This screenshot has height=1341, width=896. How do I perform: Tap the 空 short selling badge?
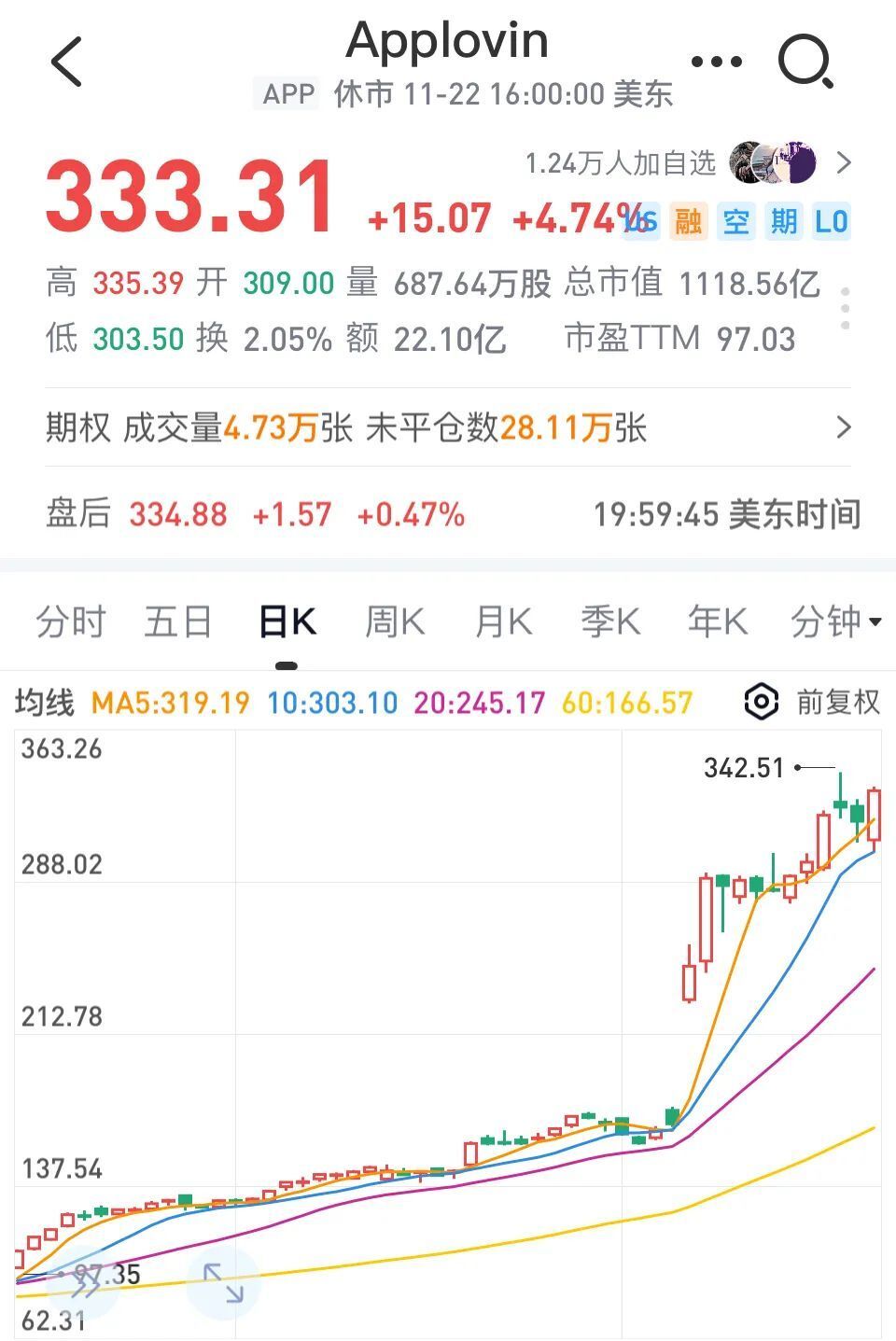click(x=735, y=222)
